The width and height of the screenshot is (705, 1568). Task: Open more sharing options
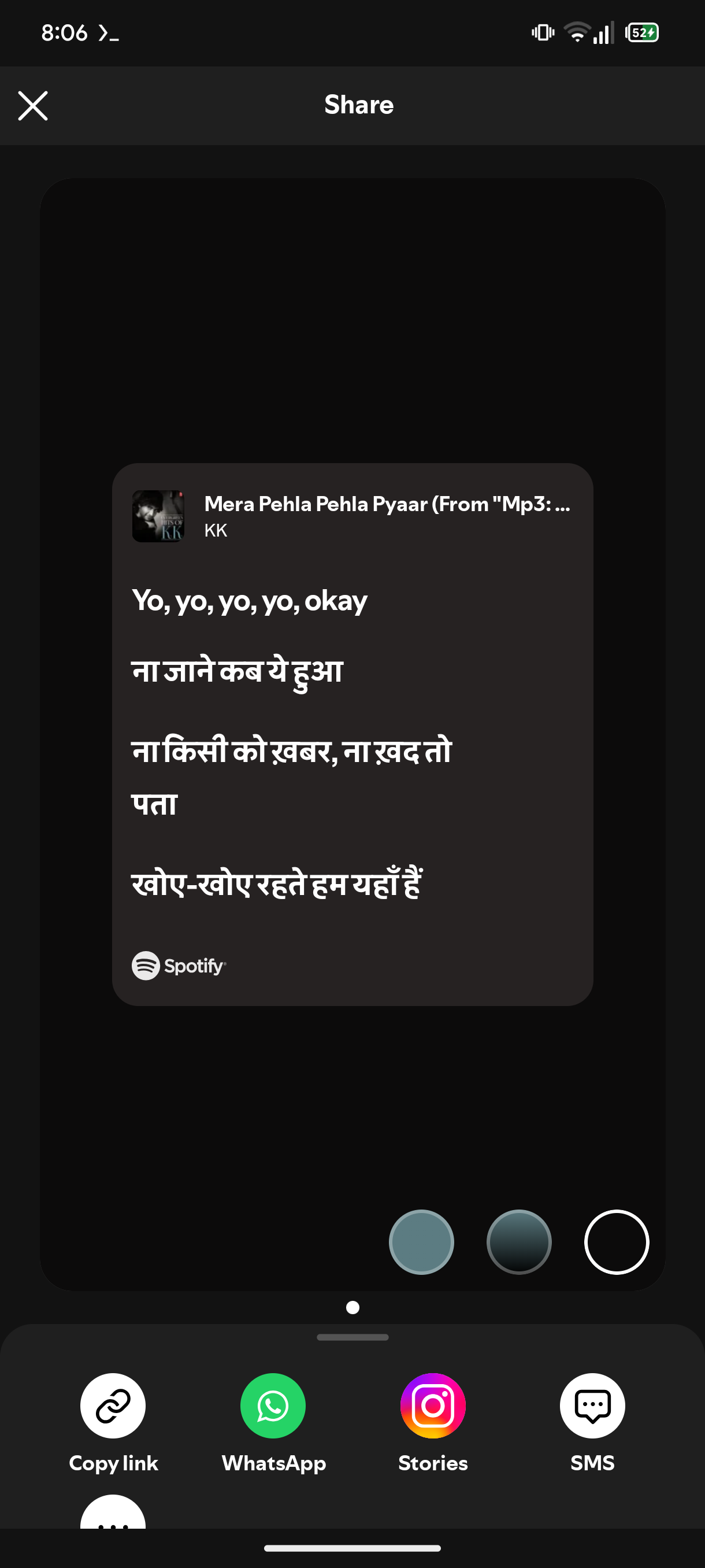(113, 1515)
